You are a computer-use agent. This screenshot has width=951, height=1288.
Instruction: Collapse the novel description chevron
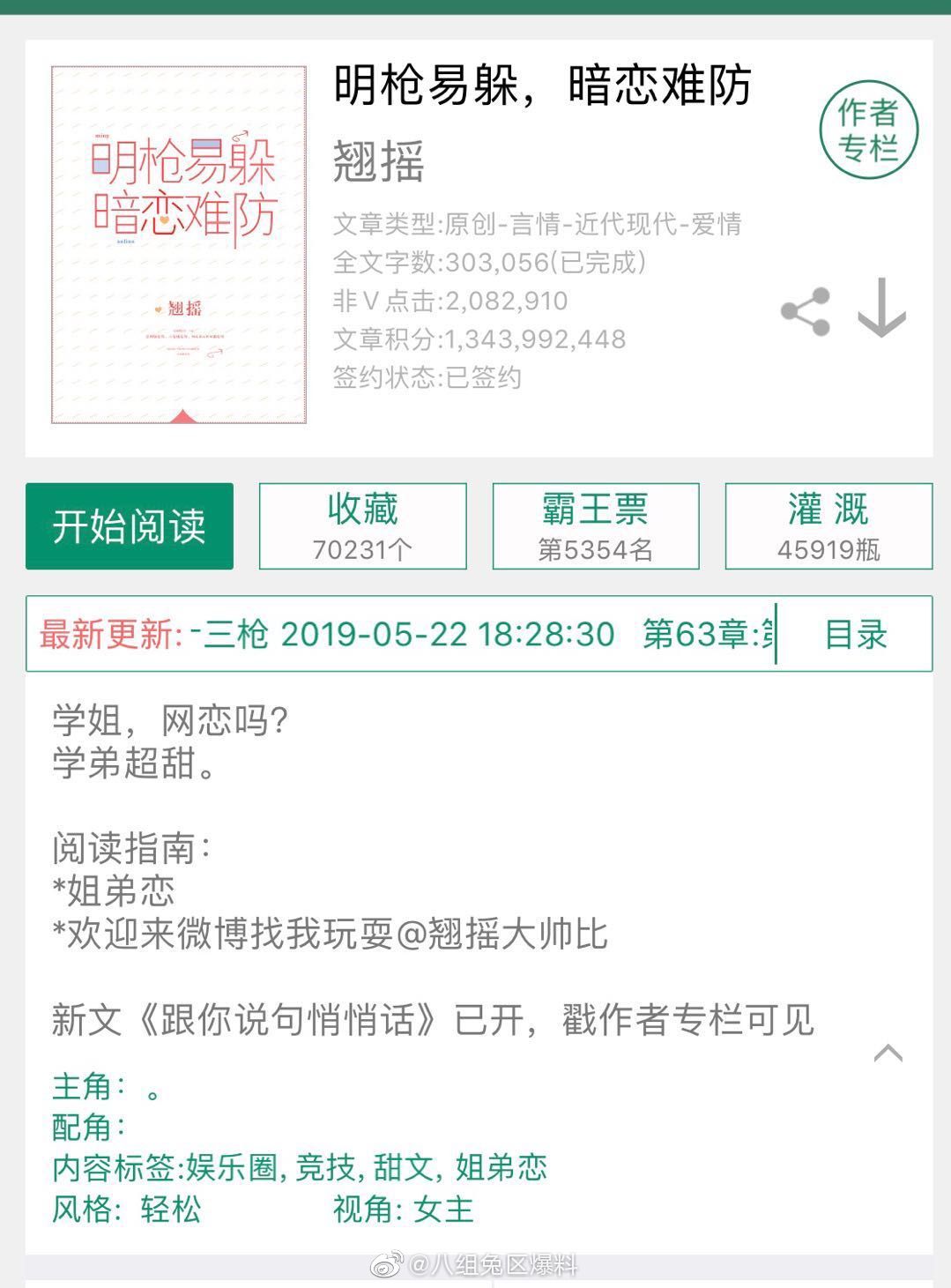[888, 1053]
